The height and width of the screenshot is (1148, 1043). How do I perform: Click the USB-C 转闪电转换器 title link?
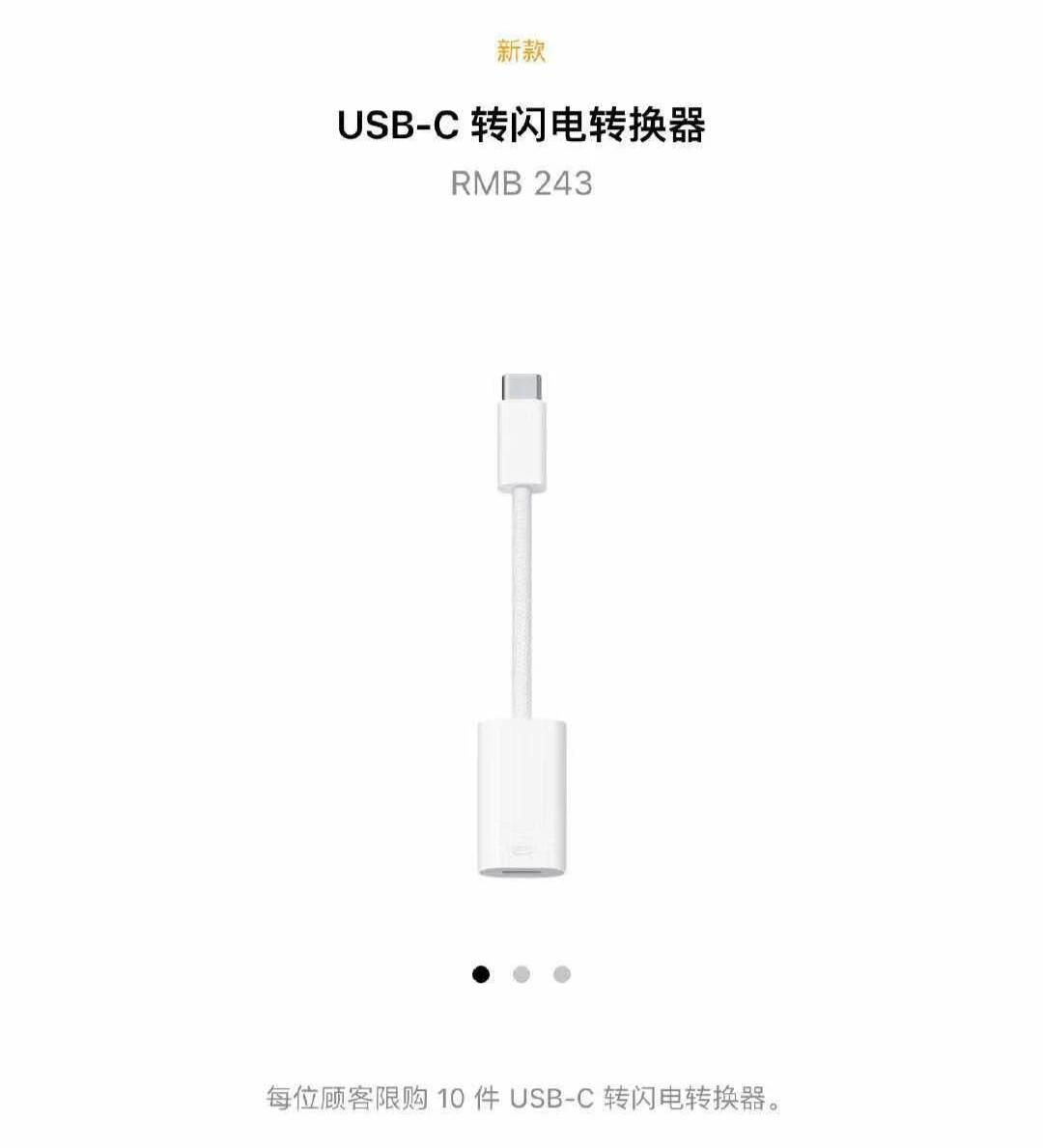tap(521, 123)
